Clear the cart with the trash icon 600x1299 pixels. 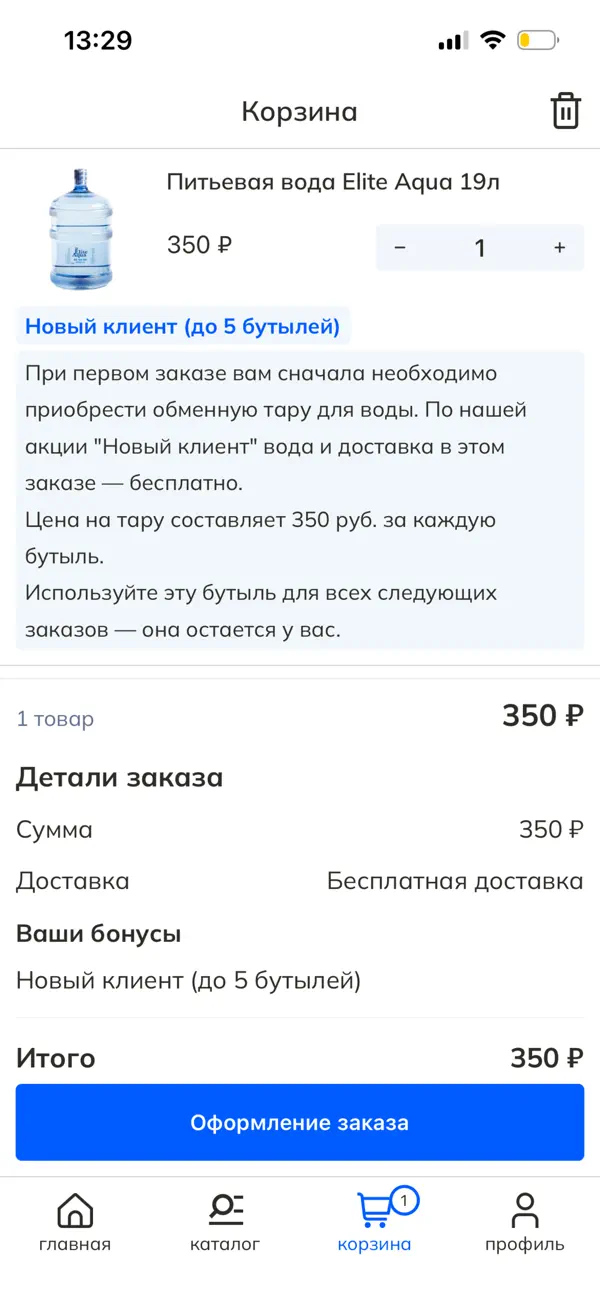(x=566, y=111)
